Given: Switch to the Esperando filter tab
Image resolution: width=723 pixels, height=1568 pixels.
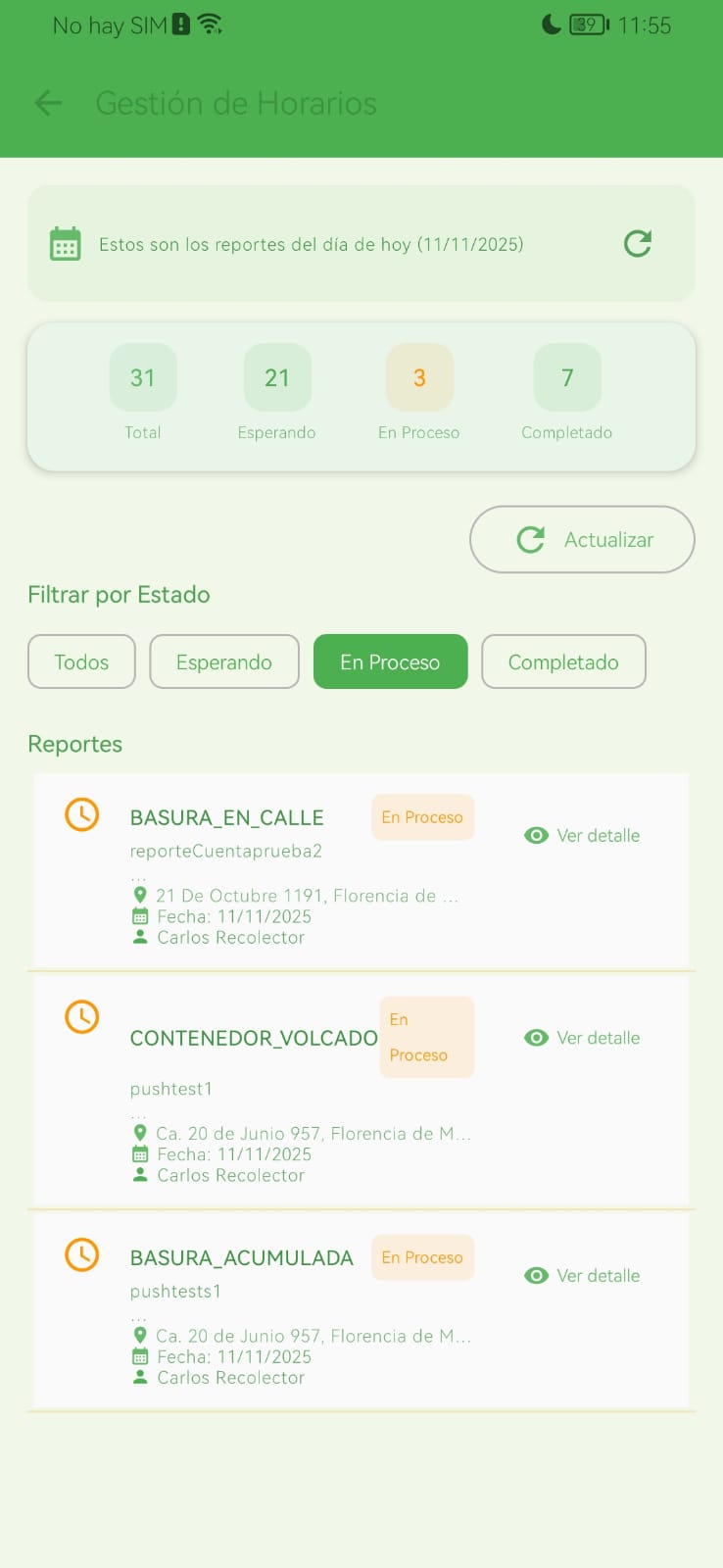Looking at the screenshot, I should 223,661.
